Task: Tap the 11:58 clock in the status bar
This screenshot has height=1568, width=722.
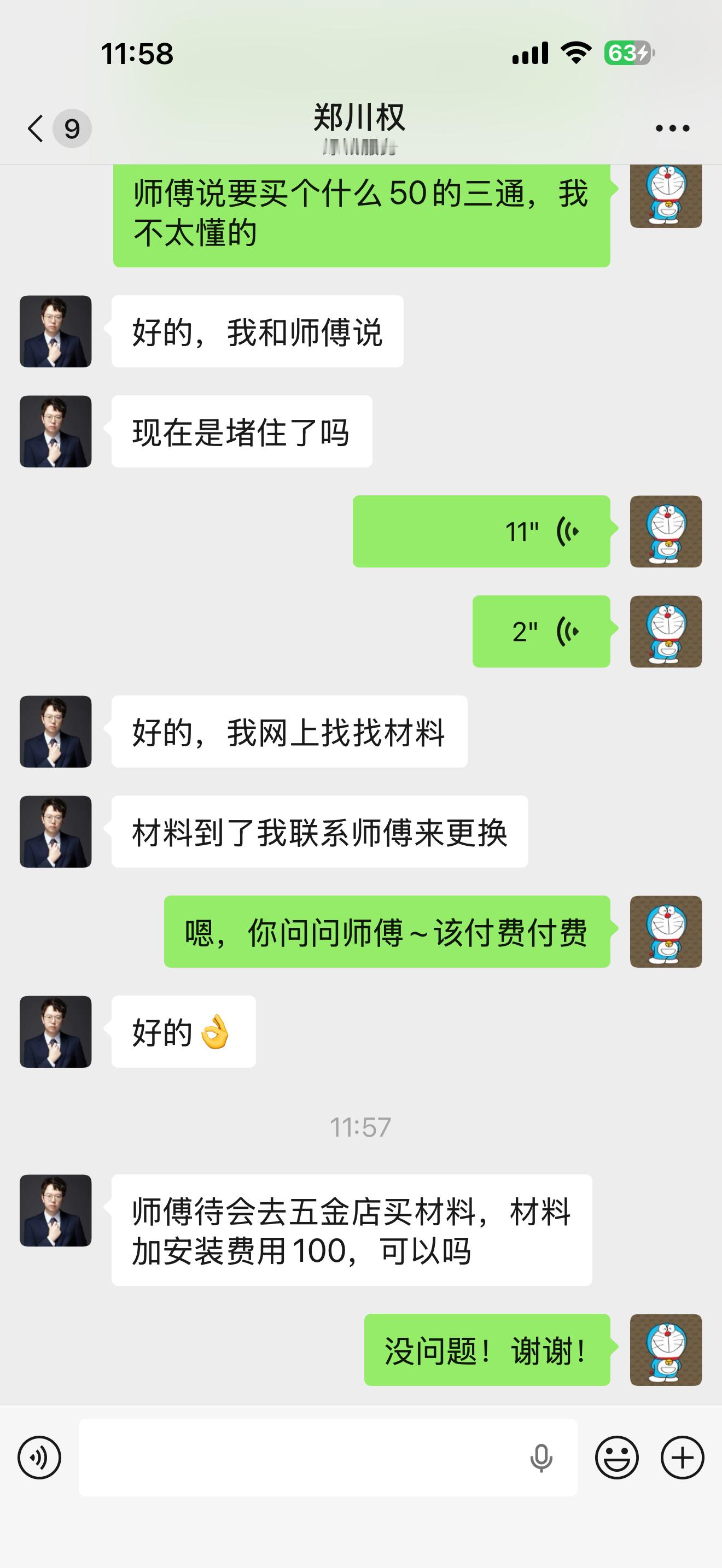Action: pos(138,54)
